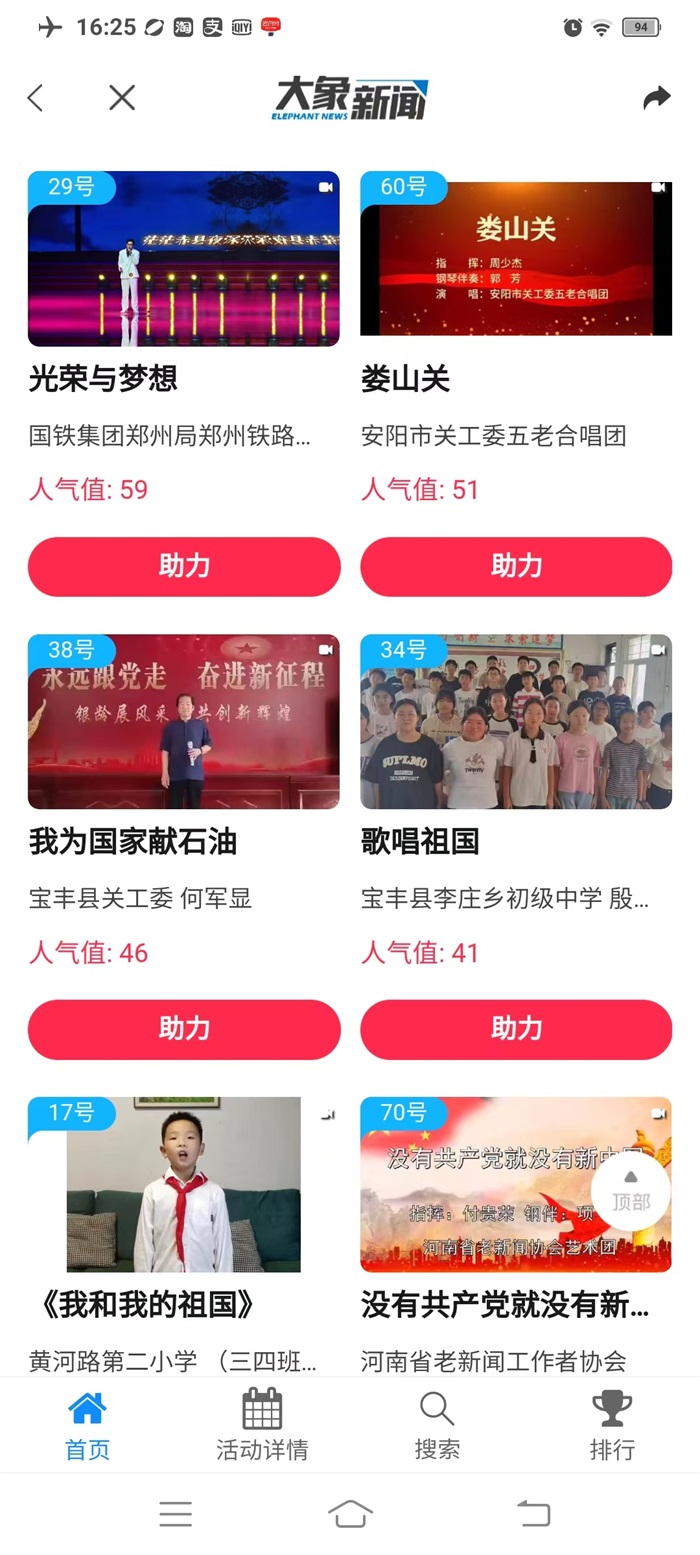Open entry 60 video 娄山关
The width and height of the screenshot is (700, 1555).
click(x=516, y=259)
